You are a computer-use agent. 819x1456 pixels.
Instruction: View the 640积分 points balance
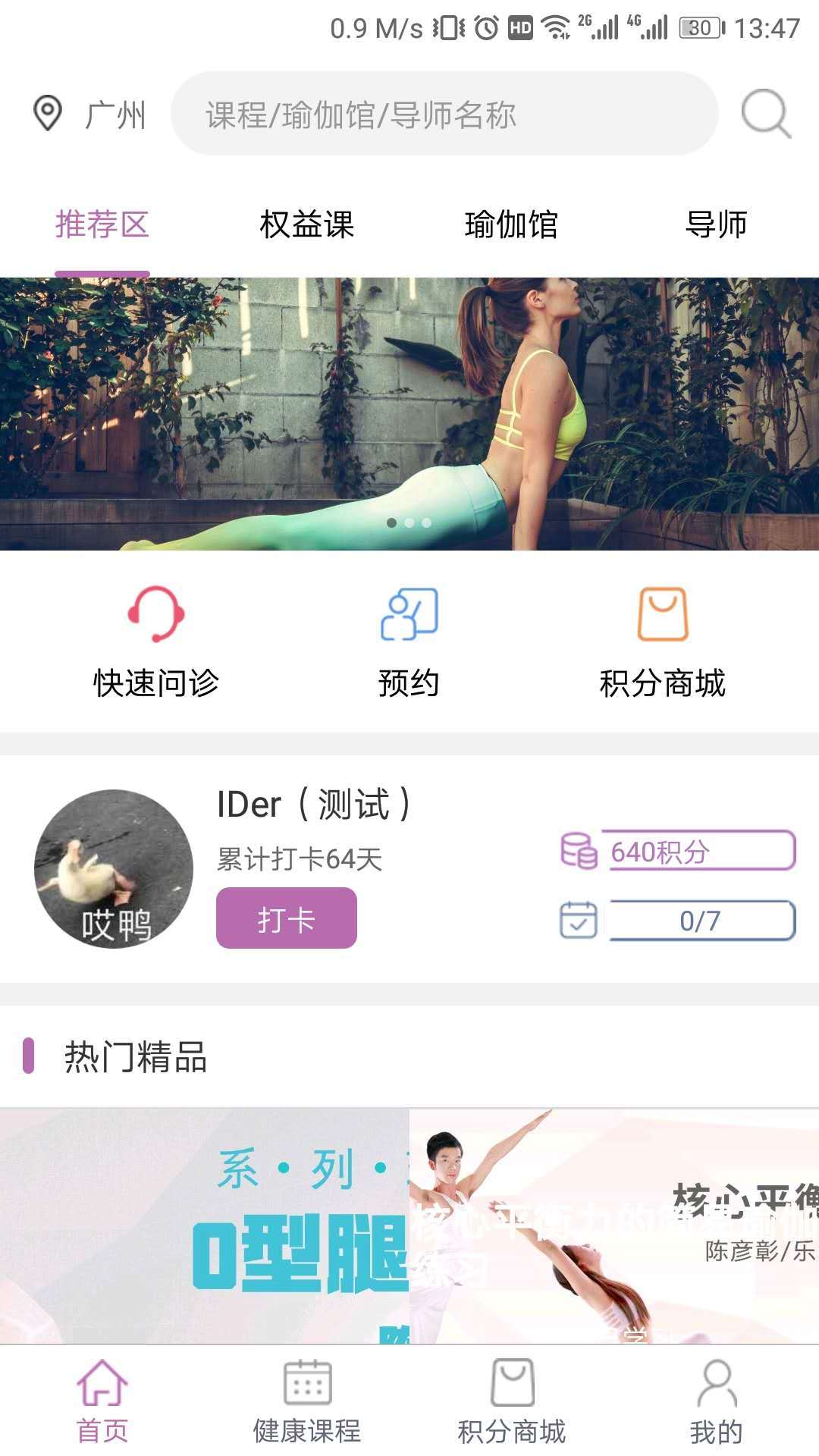[698, 851]
